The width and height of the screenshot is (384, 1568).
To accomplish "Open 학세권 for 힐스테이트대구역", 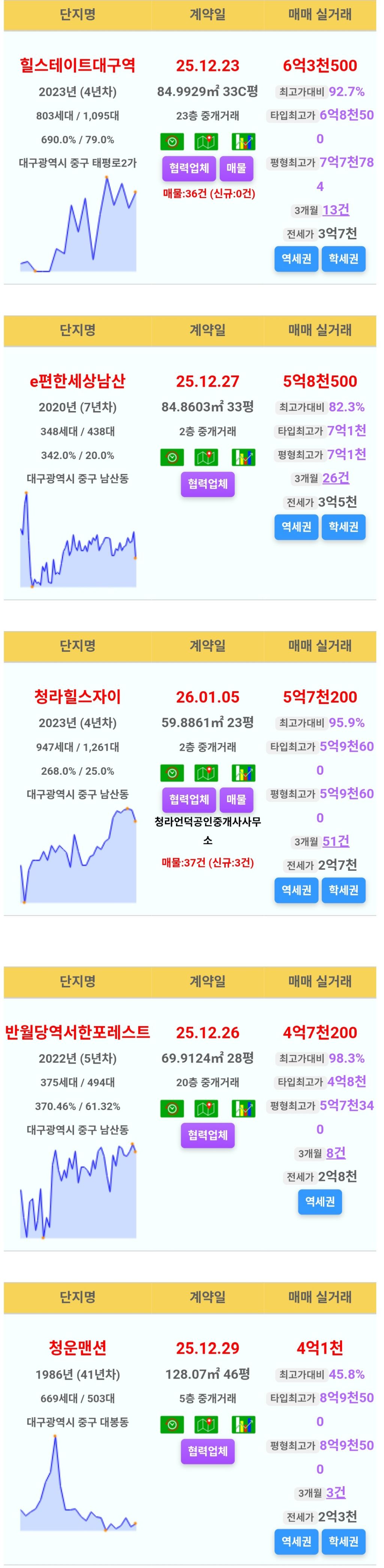I will pos(344,259).
